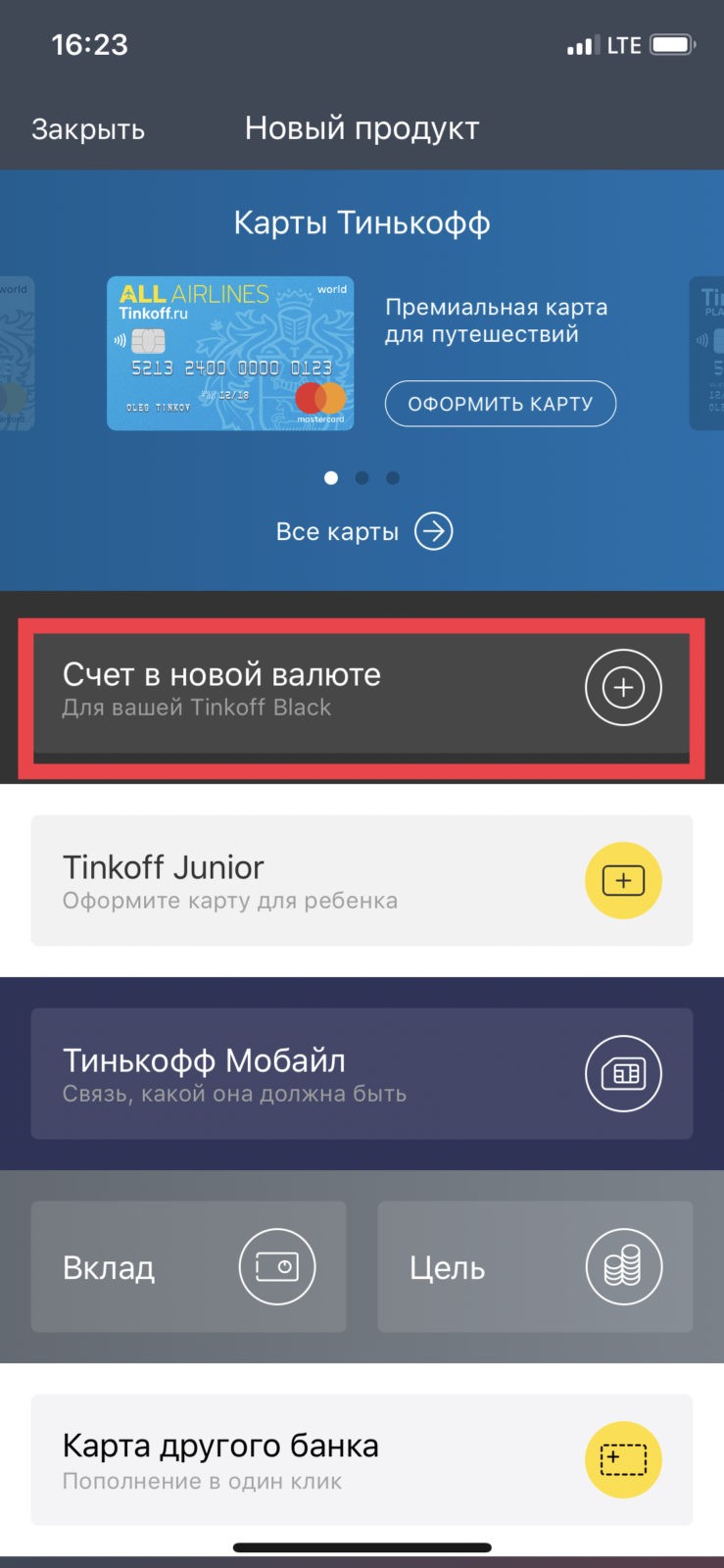Screen dimensions: 724x1568
Task: Open the Tinkoff Junior card offer
Action: pyautogui.click(x=362, y=880)
